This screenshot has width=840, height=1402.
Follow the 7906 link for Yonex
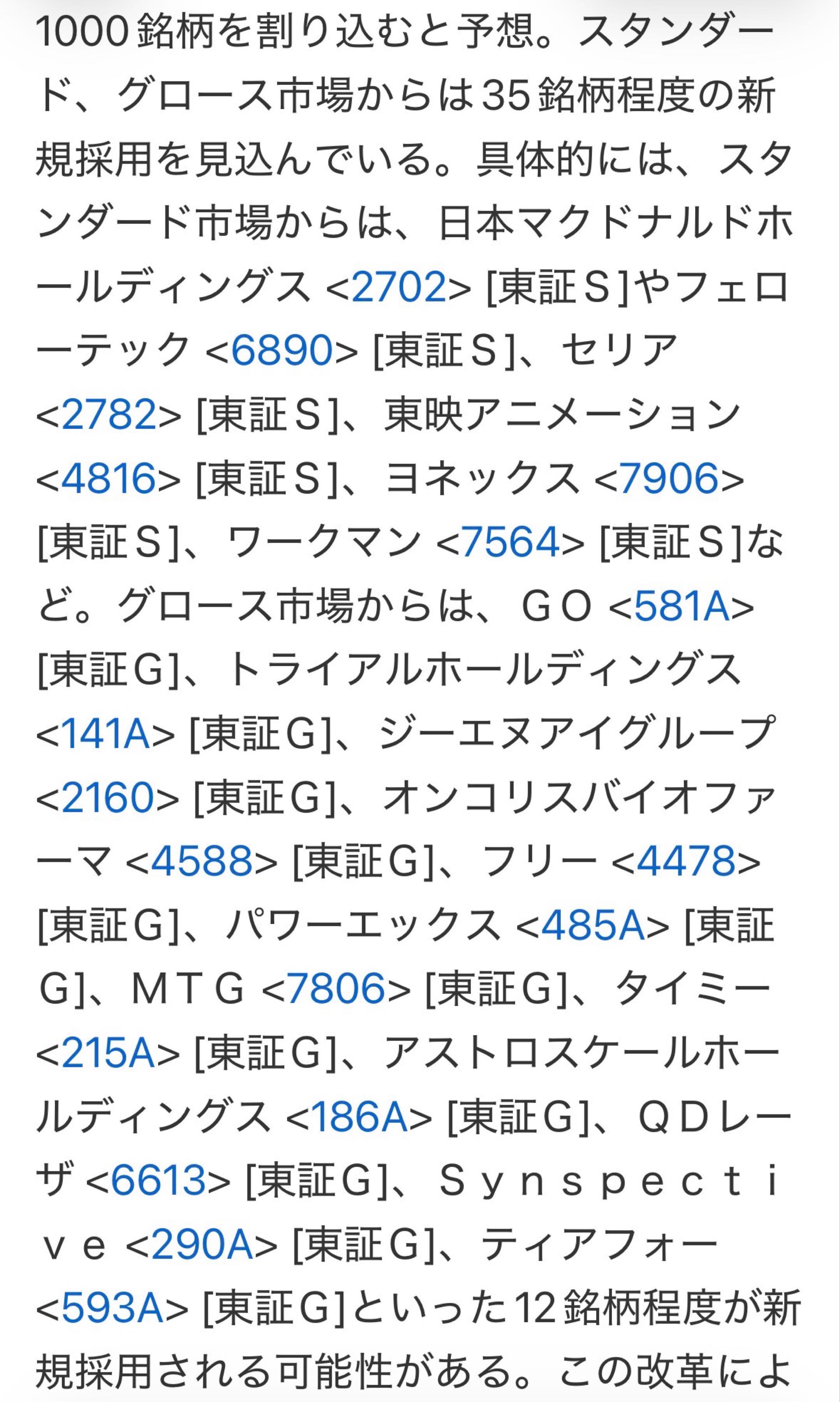[x=669, y=478]
